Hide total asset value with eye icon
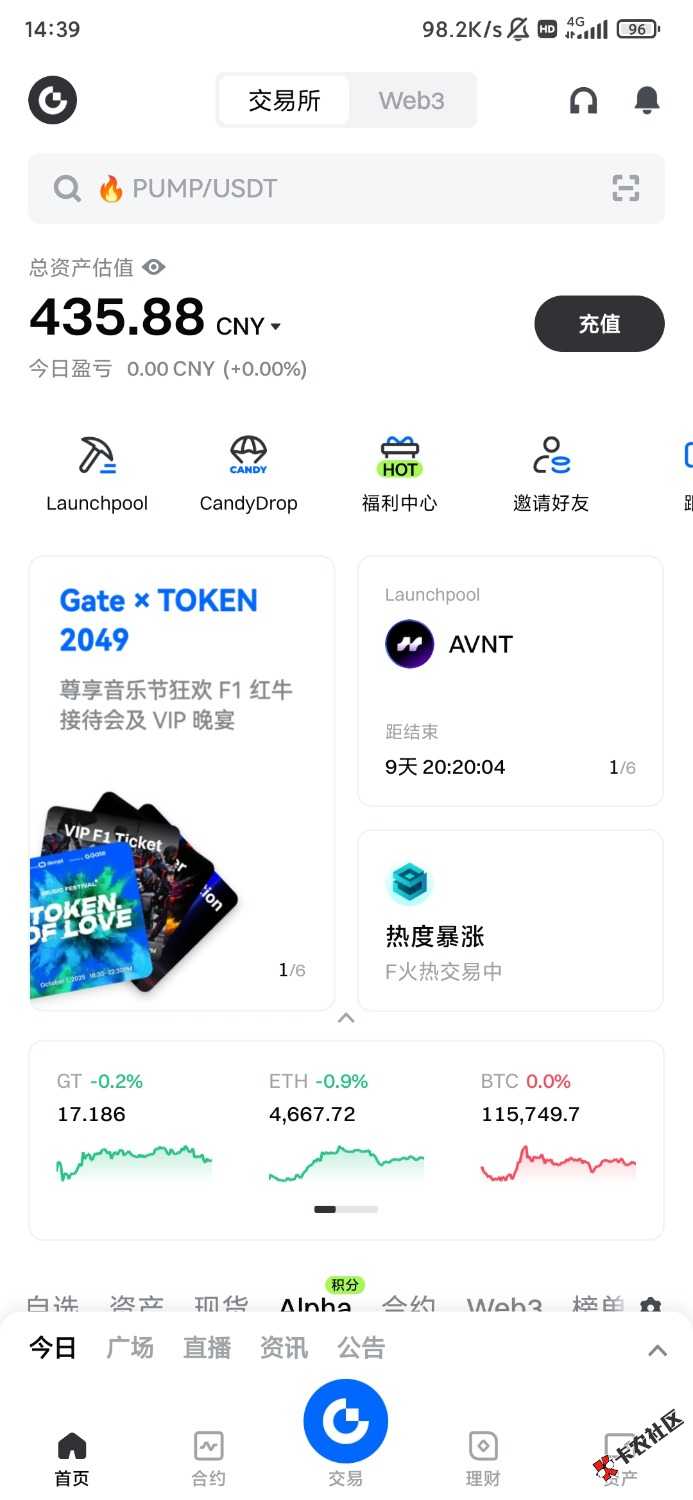Screen dimensions: 693x1500 (x=153, y=267)
